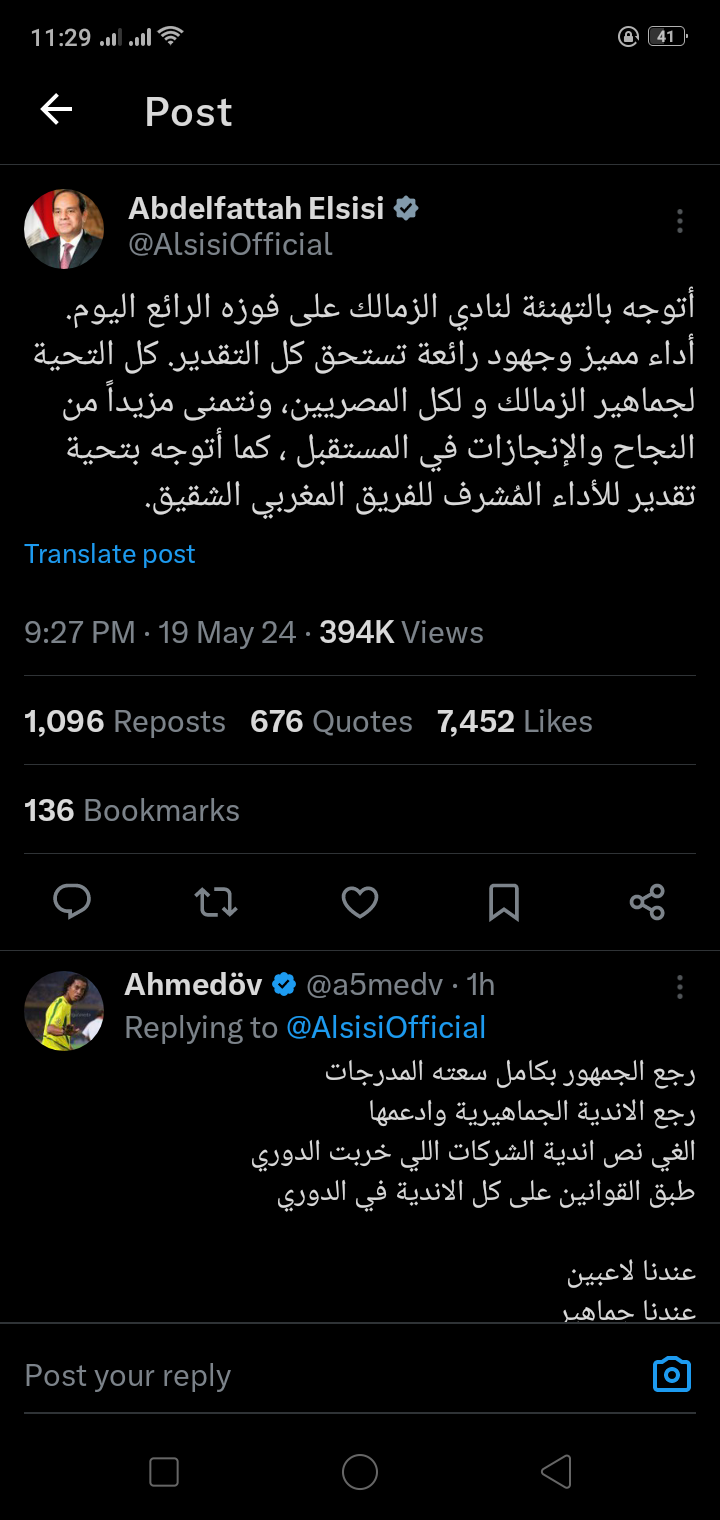View the 1,096 Reposts list
This screenshot has width=720, height=1520.
coord(125,722)
